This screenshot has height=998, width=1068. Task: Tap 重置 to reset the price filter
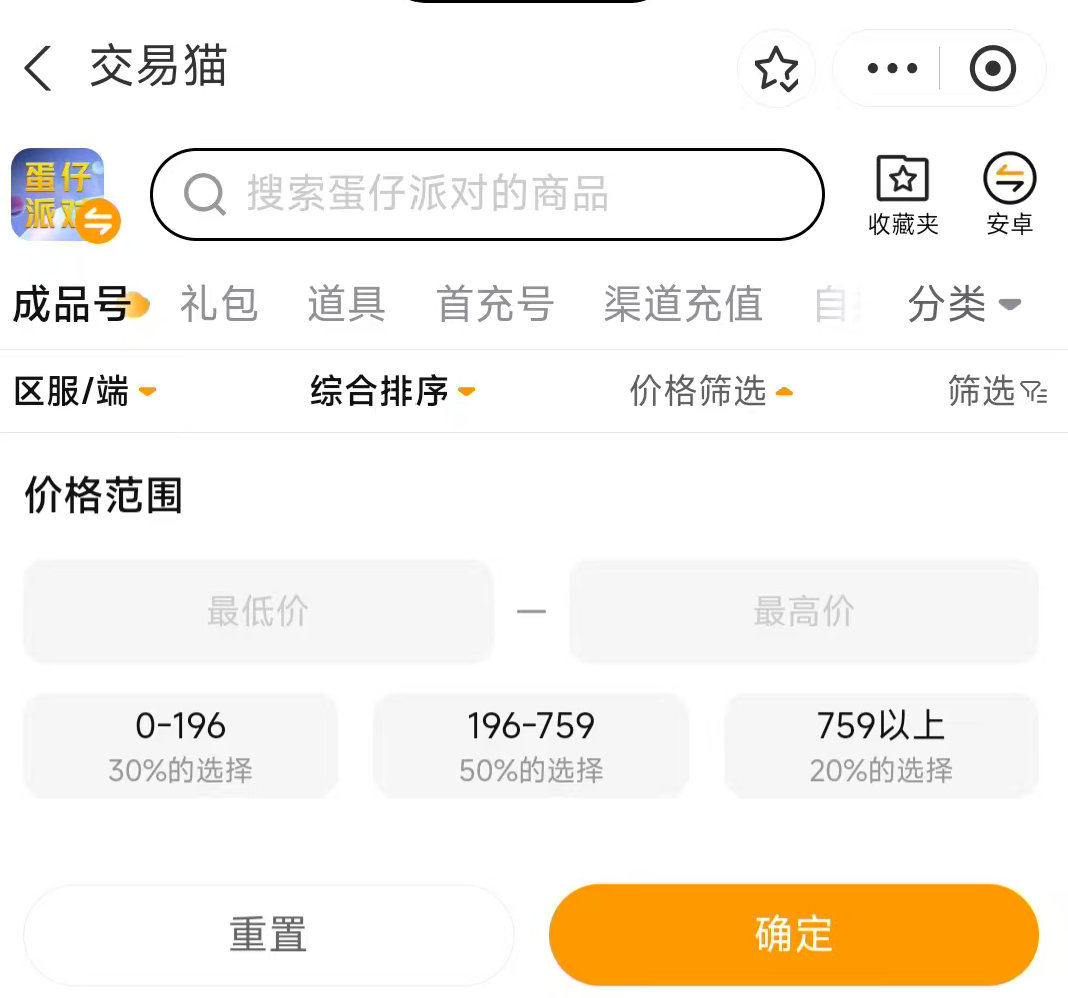tap(268, 935)
